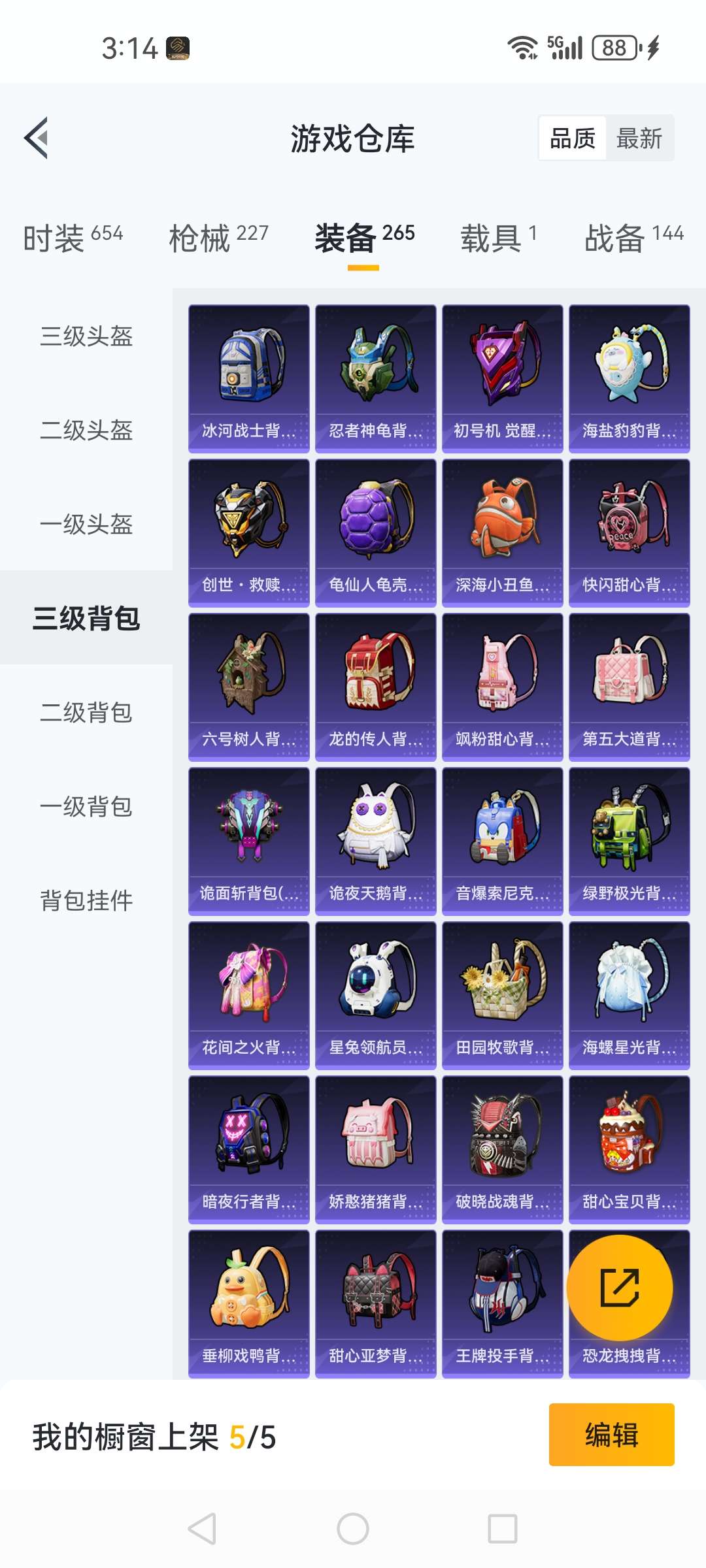Image resolution: width=706 pixels, height=1568 pixels.
Task: Open the 一级头盔 category
Action: pos(86,525)
